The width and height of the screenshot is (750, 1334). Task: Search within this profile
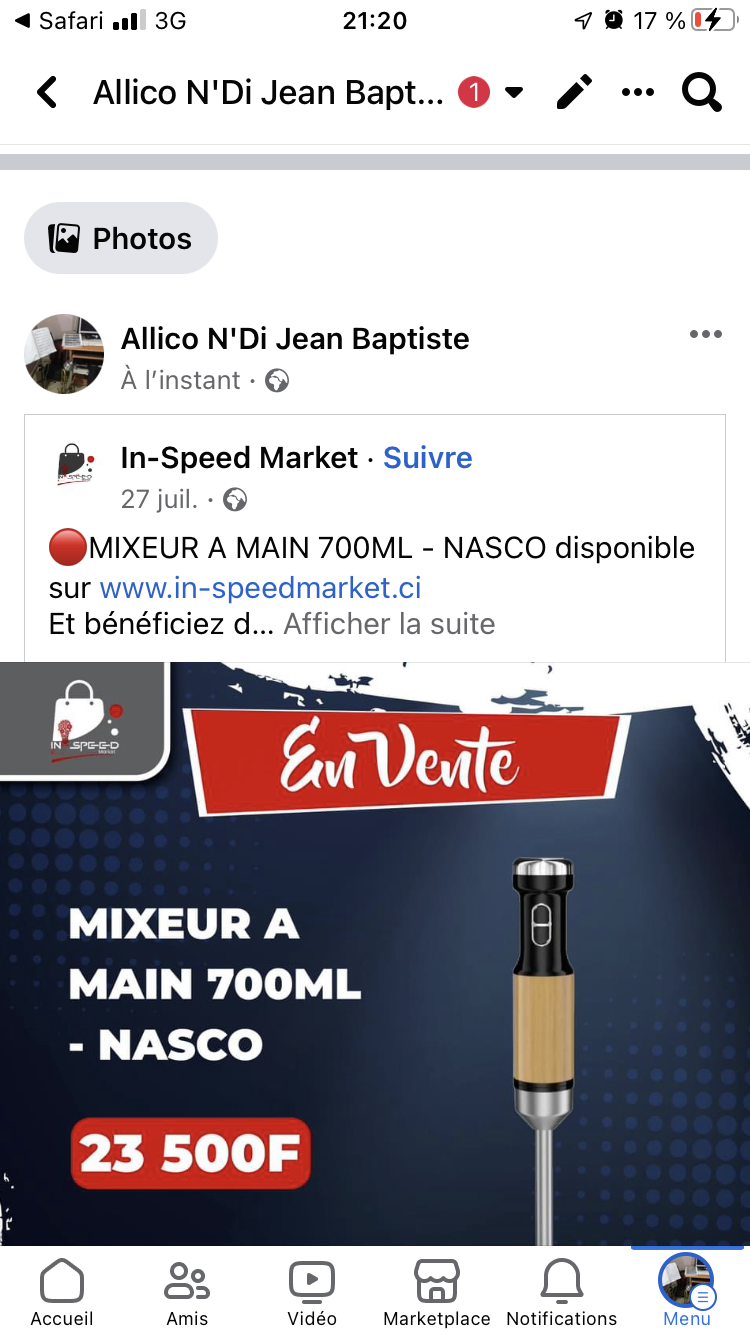click(x=701, y=93)
